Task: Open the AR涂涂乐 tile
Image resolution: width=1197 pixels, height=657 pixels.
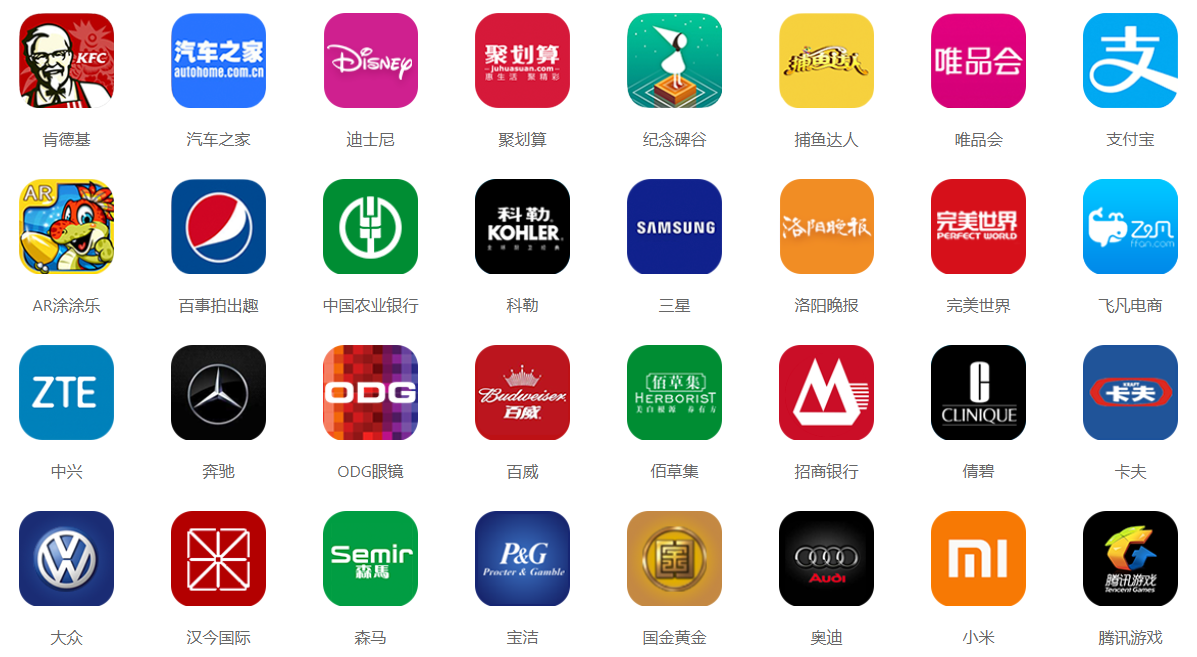Action: click(x=67, y=227)
